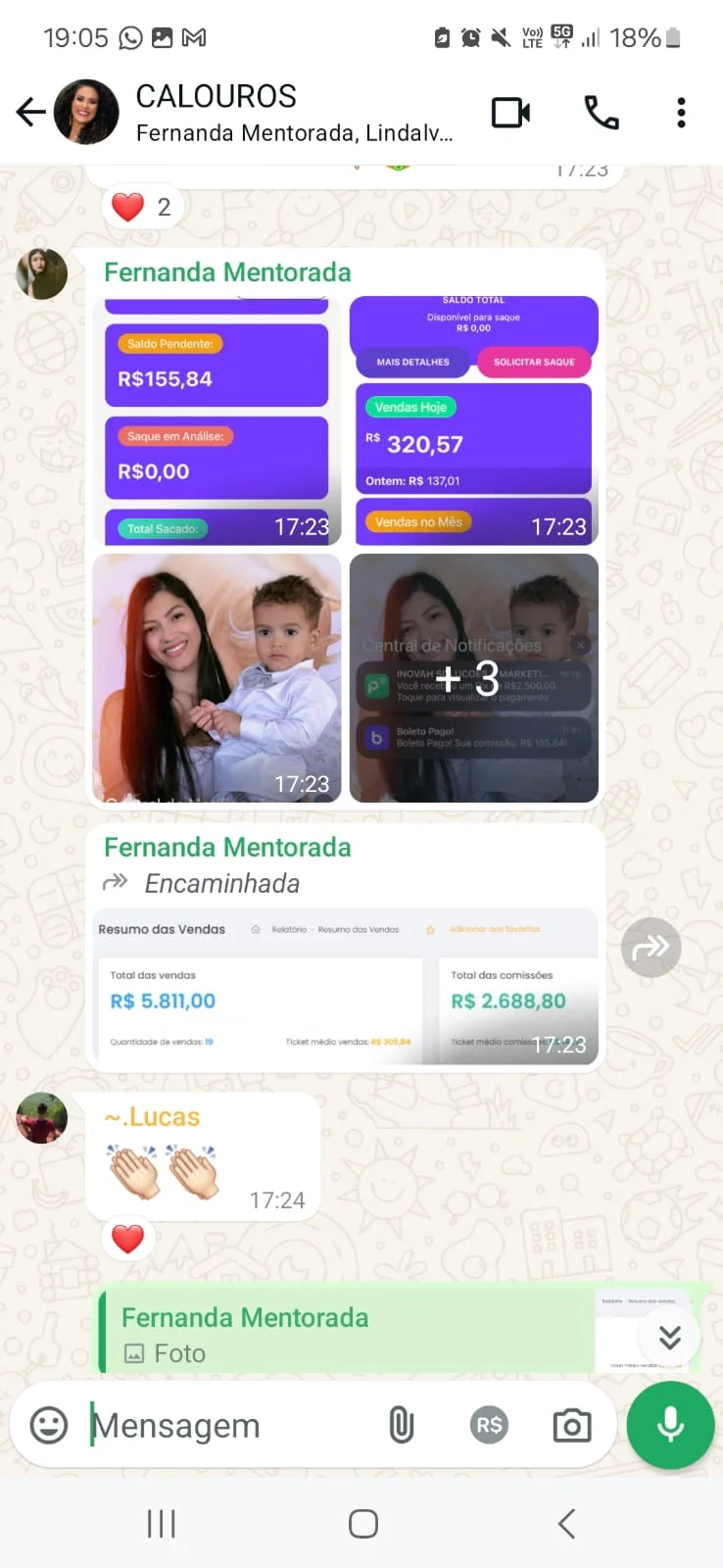Record a voice message with microphone
Viewport: 723px width, 1568px height.
[x=671, y=1425]
